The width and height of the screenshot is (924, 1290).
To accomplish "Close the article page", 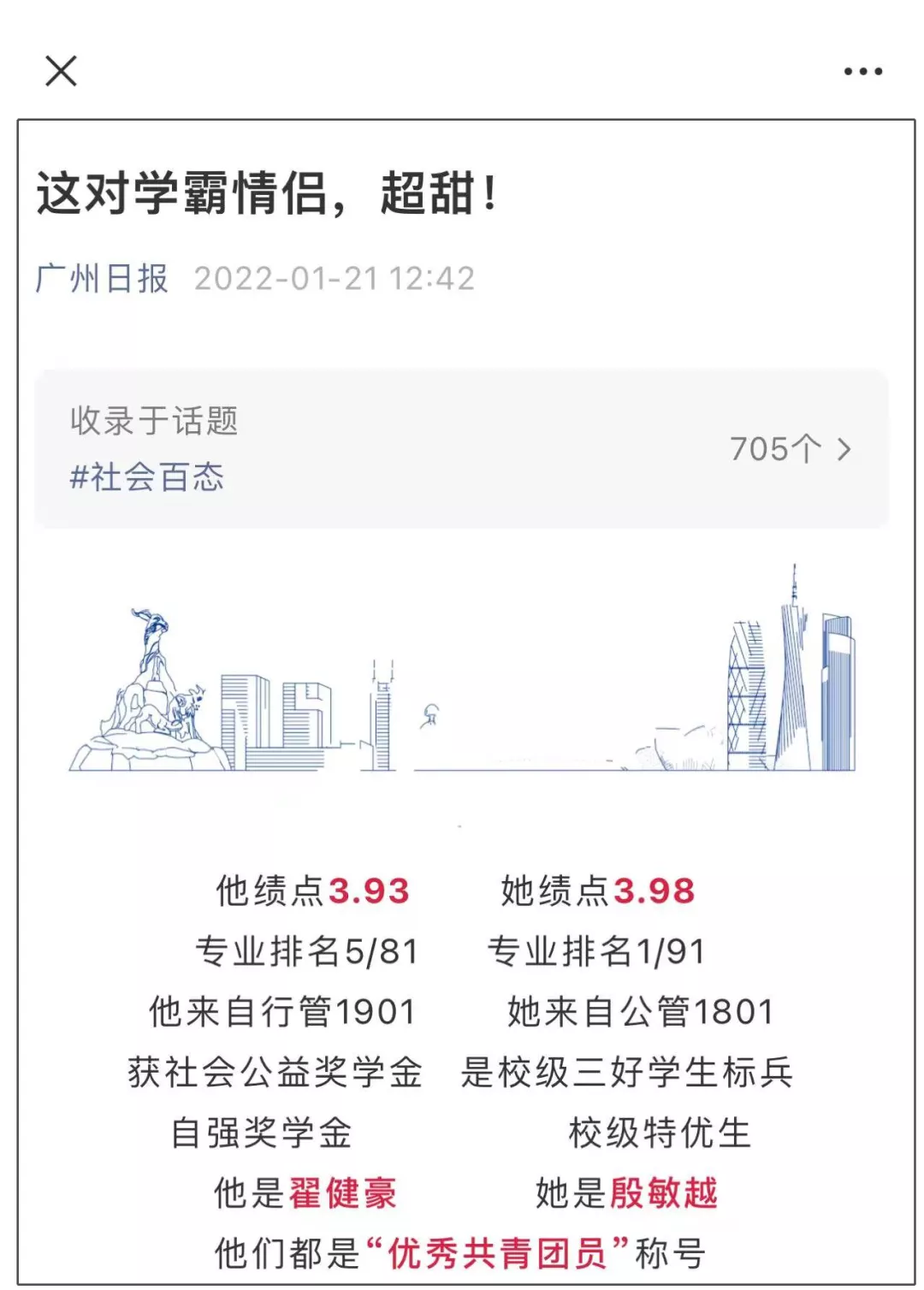I will pyautogui.click(x=61, y=71).
